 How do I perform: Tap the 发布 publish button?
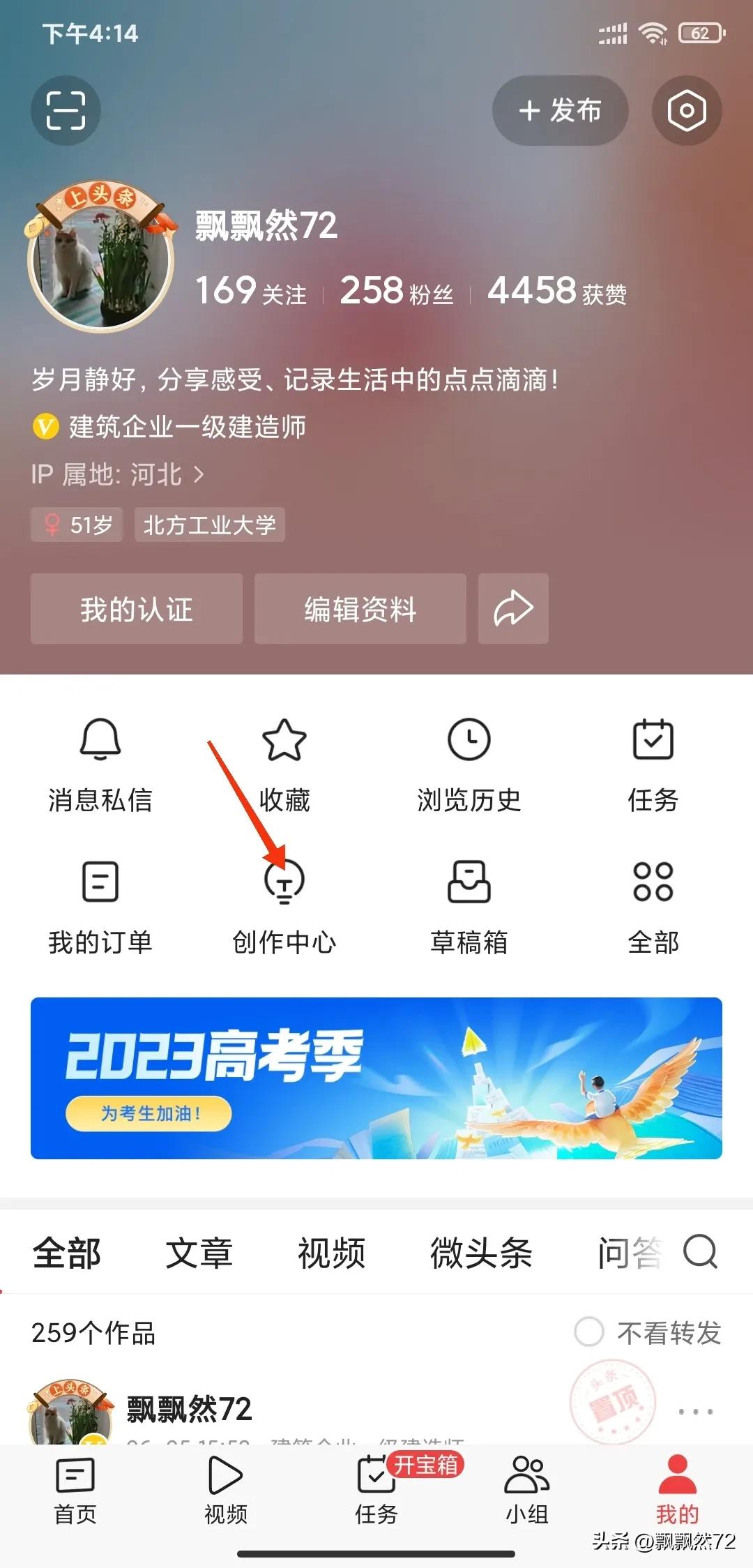pyautogui.click(x=560, y=111)
